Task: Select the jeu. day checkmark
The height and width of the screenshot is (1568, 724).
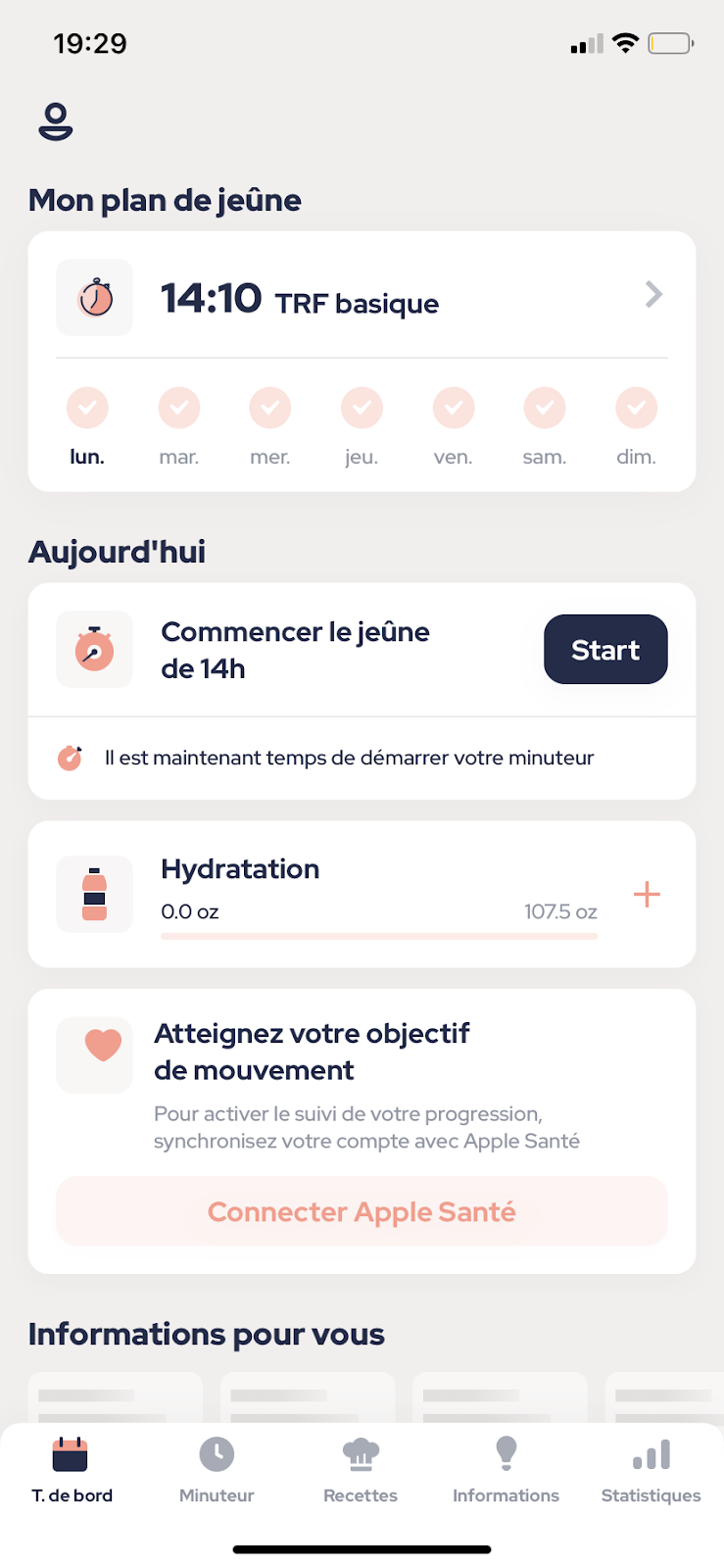Action: click(362, 408)
